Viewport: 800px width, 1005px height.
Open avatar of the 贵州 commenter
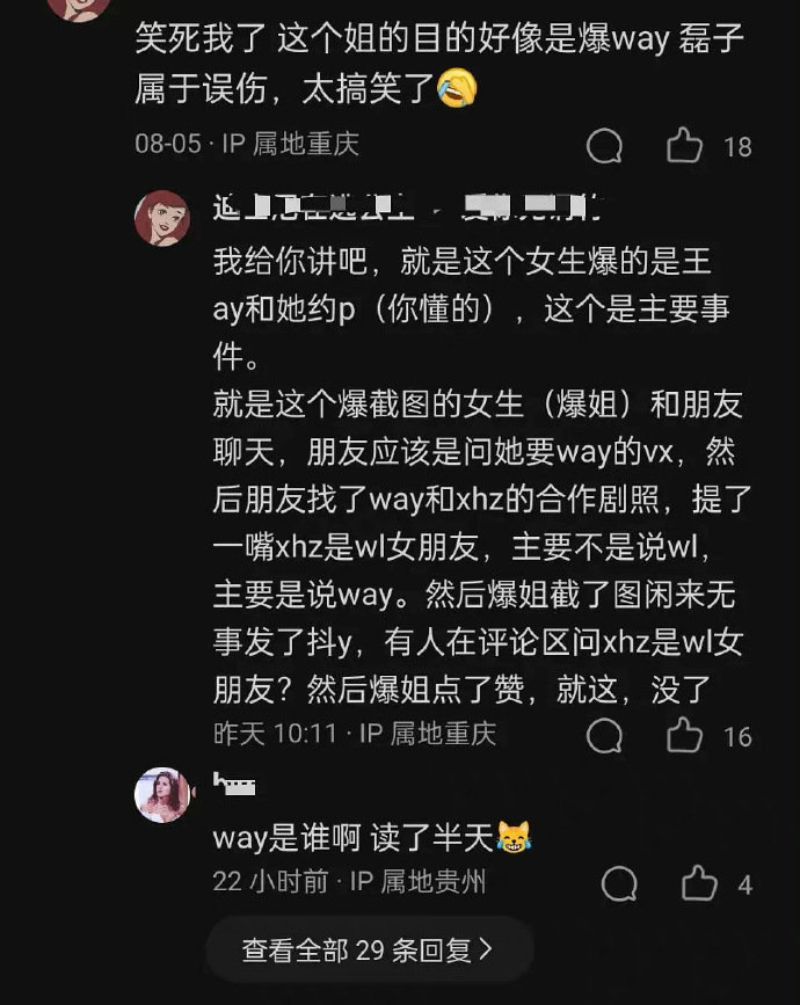pyautogui.click(x=162, y=796)
